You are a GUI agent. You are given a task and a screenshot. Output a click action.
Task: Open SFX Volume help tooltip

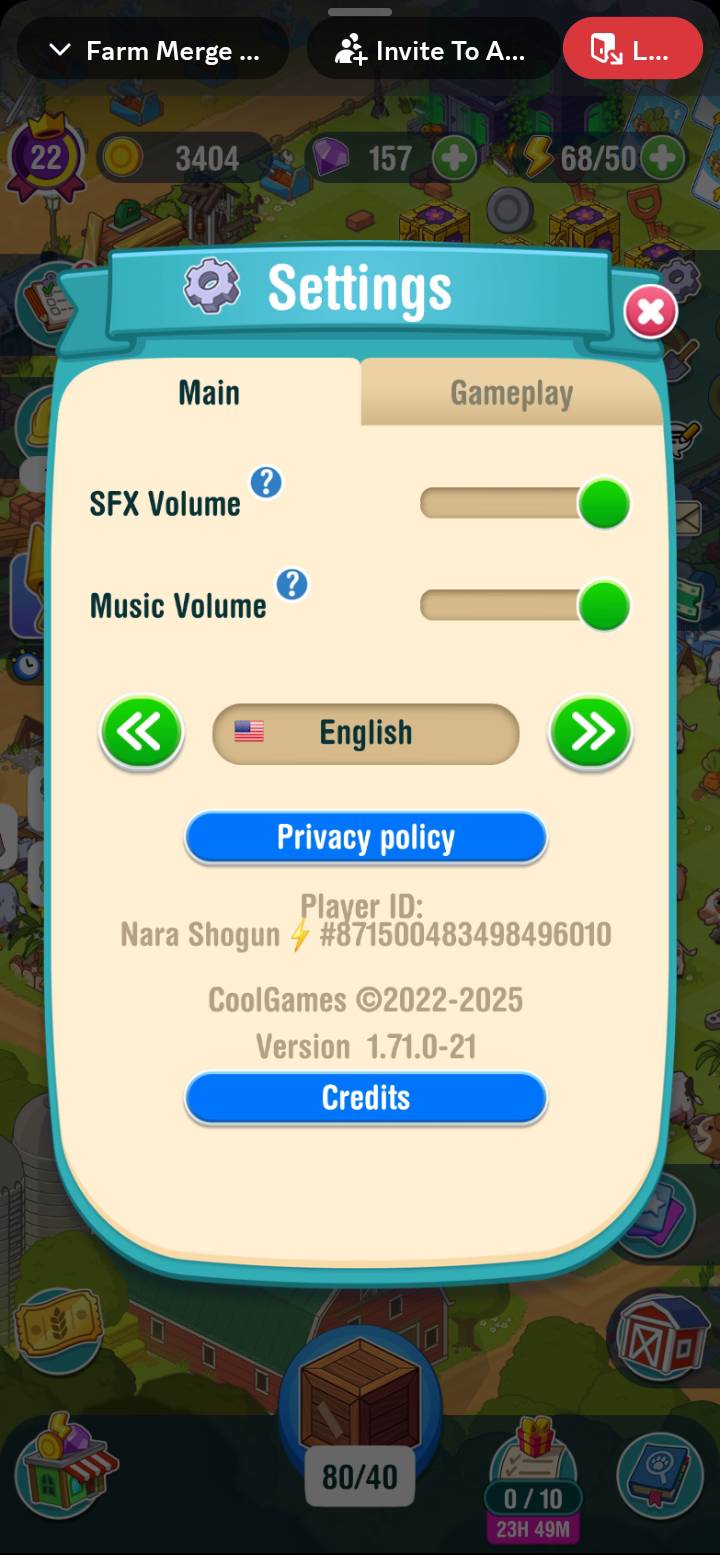(265, 484)
